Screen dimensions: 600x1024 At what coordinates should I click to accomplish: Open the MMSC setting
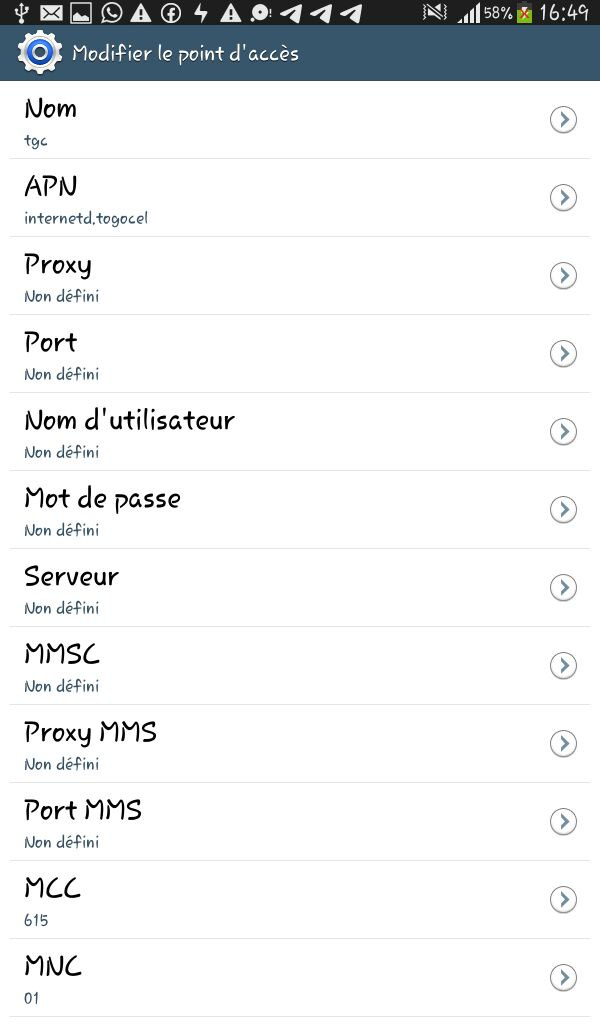(300, 666)
